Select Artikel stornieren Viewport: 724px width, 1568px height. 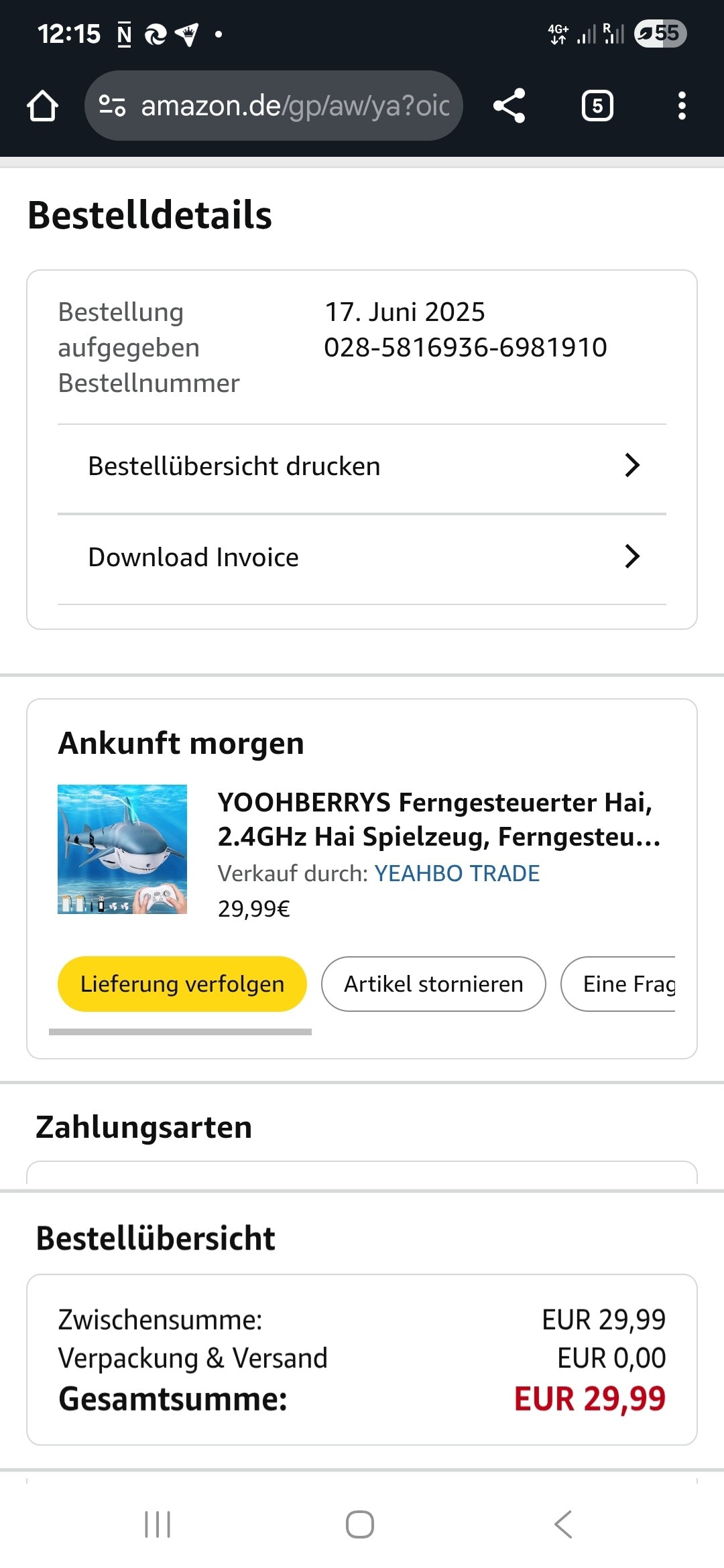(434, 984)
